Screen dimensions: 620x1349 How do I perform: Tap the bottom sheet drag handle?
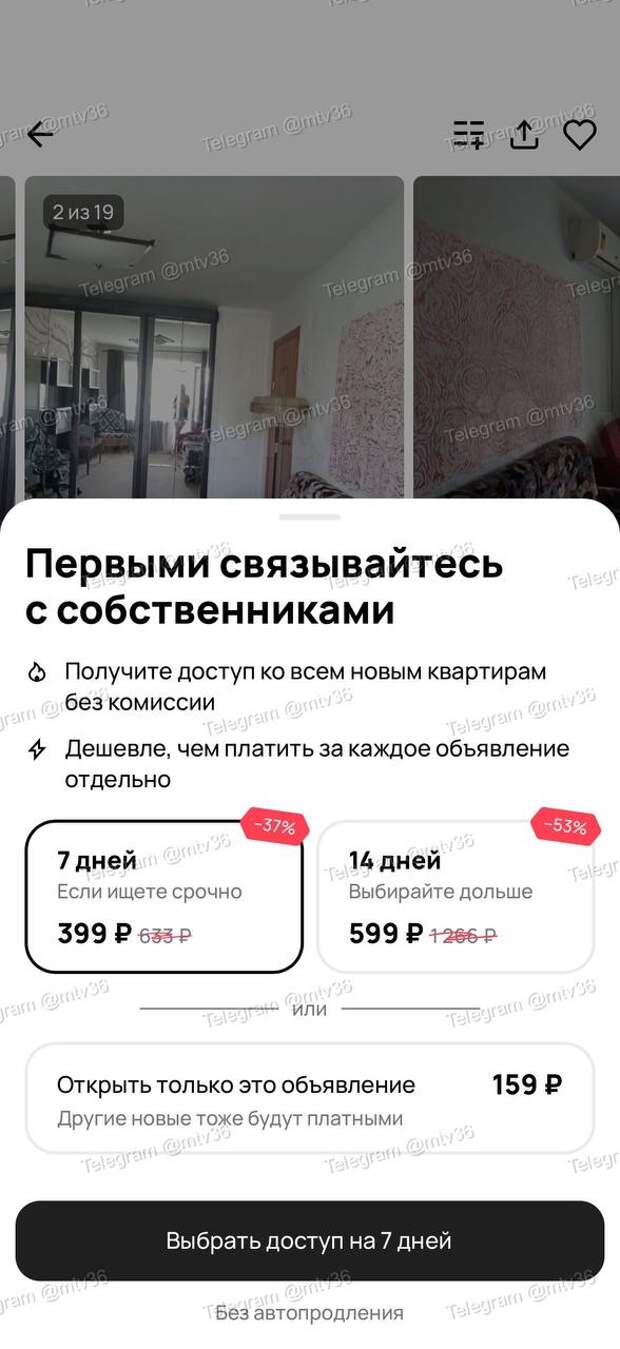[x=310, y=517]
